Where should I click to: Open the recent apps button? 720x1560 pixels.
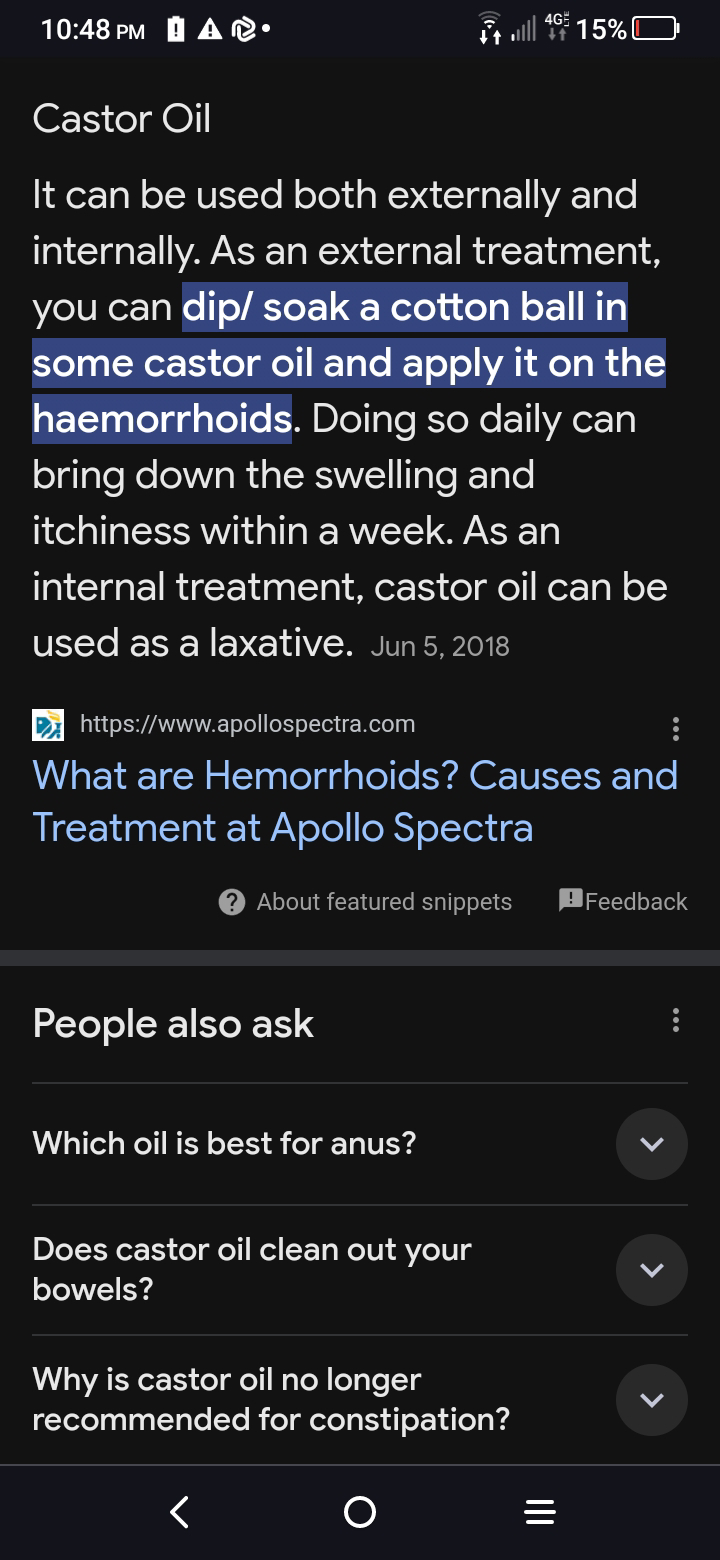[x=540, y=1511]
